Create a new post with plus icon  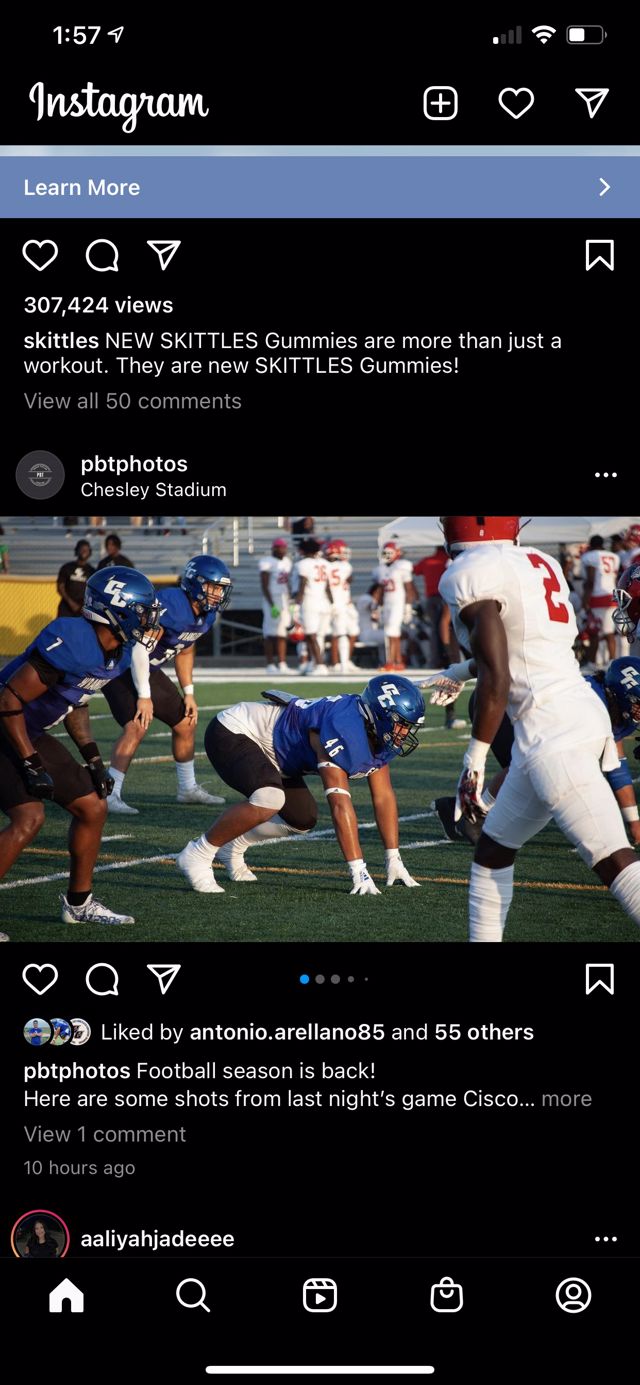click(440, 103)
